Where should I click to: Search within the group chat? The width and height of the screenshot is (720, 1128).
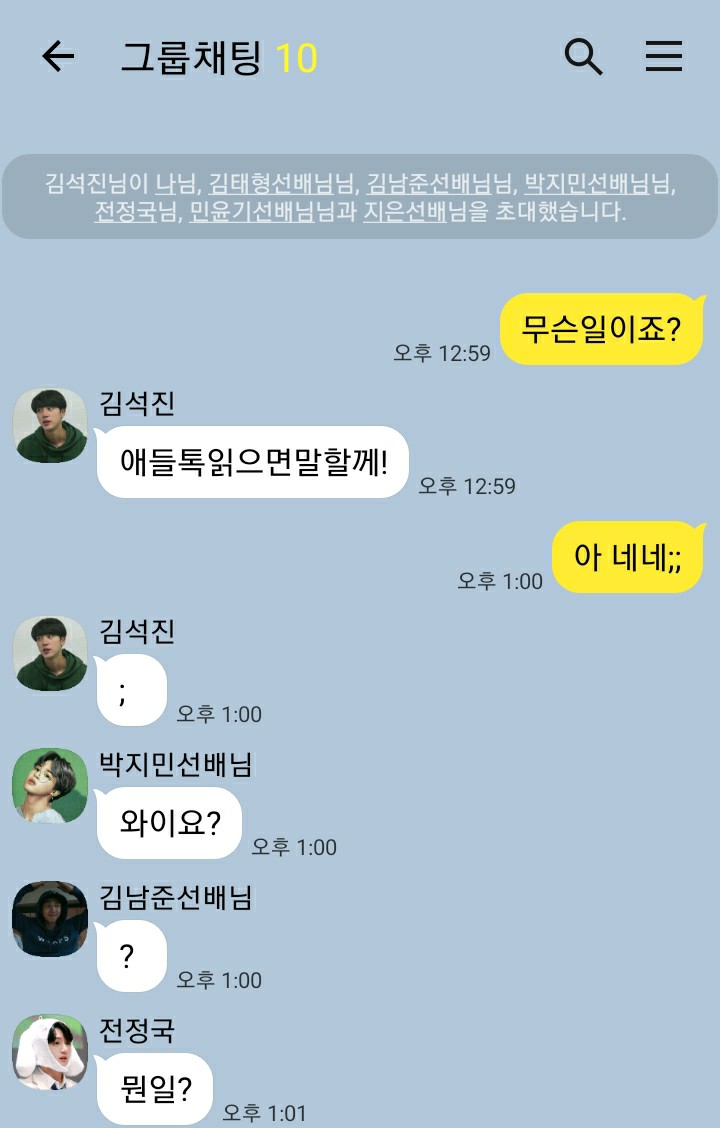tap(583, 57)
